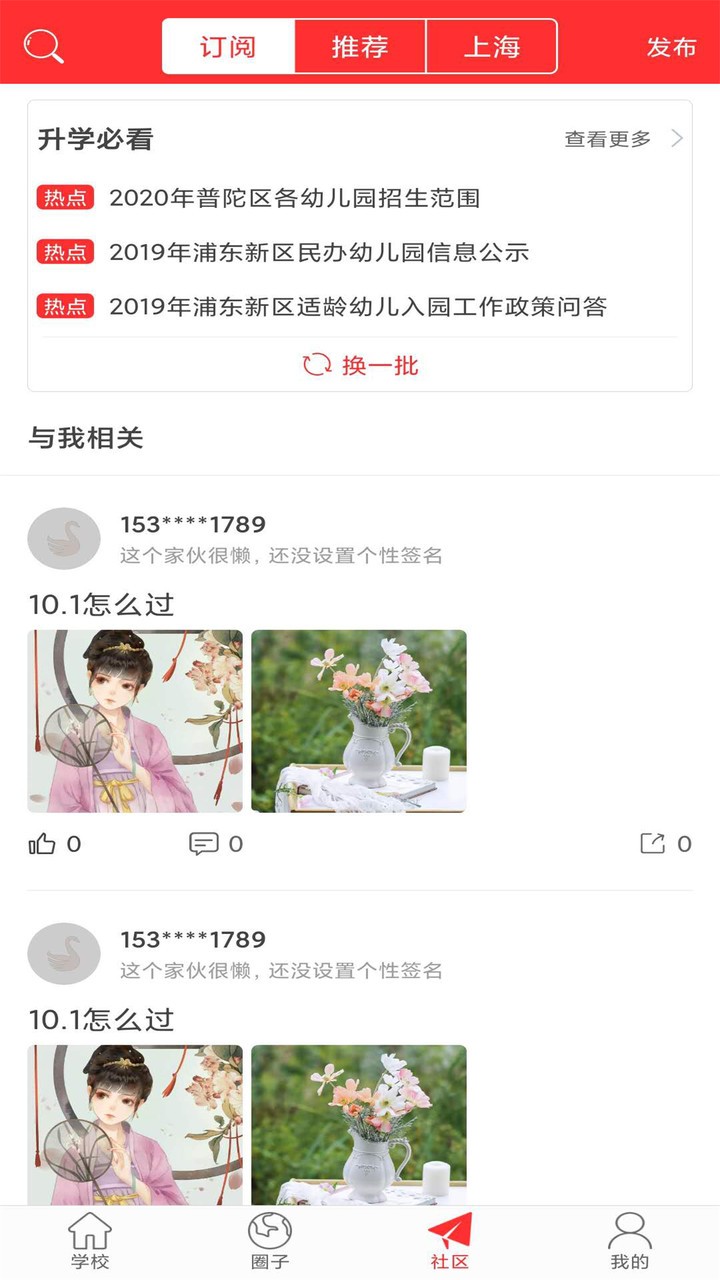Switch to the 订阅 tab
The width and height of the screenshot is (720, 1280).
pyautogui.click(x=228, y=46)
